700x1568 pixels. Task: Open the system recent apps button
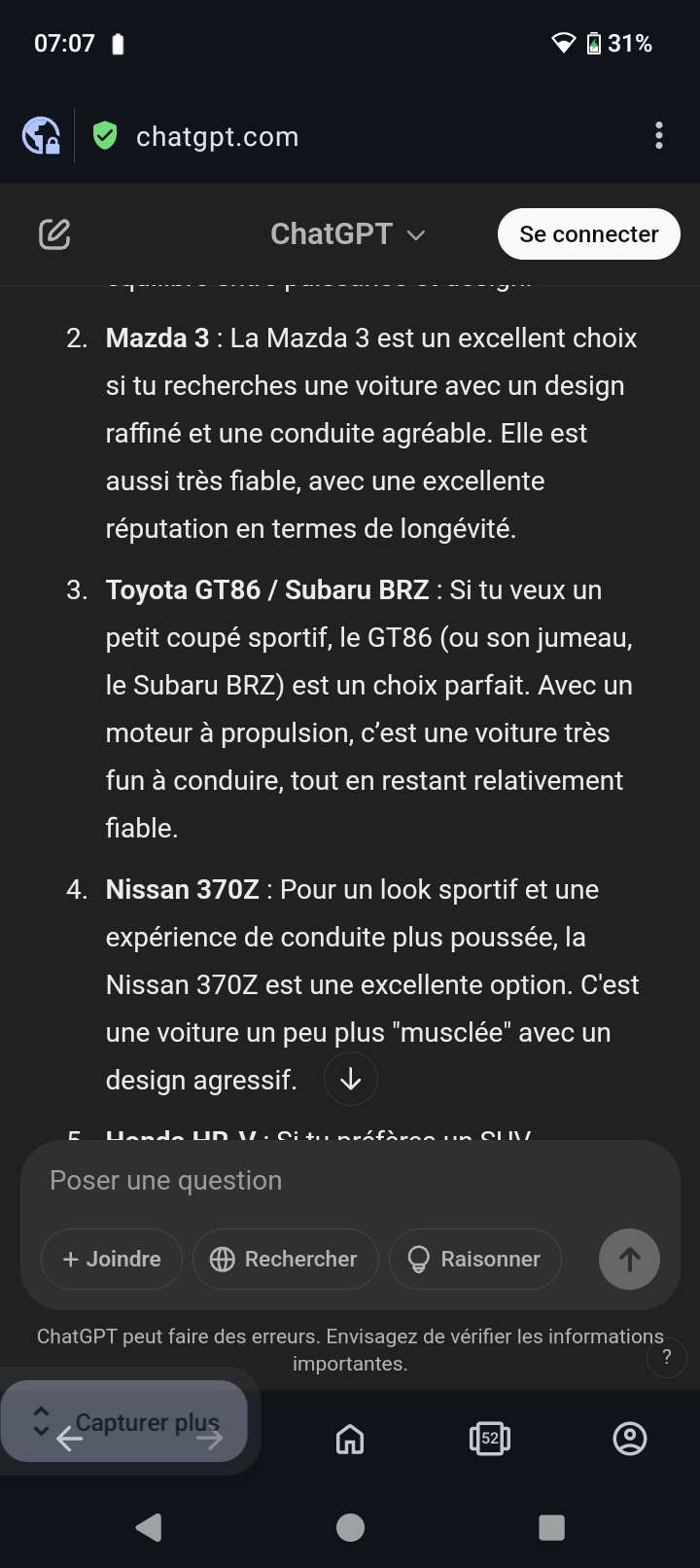click(x=551, y=1527)
